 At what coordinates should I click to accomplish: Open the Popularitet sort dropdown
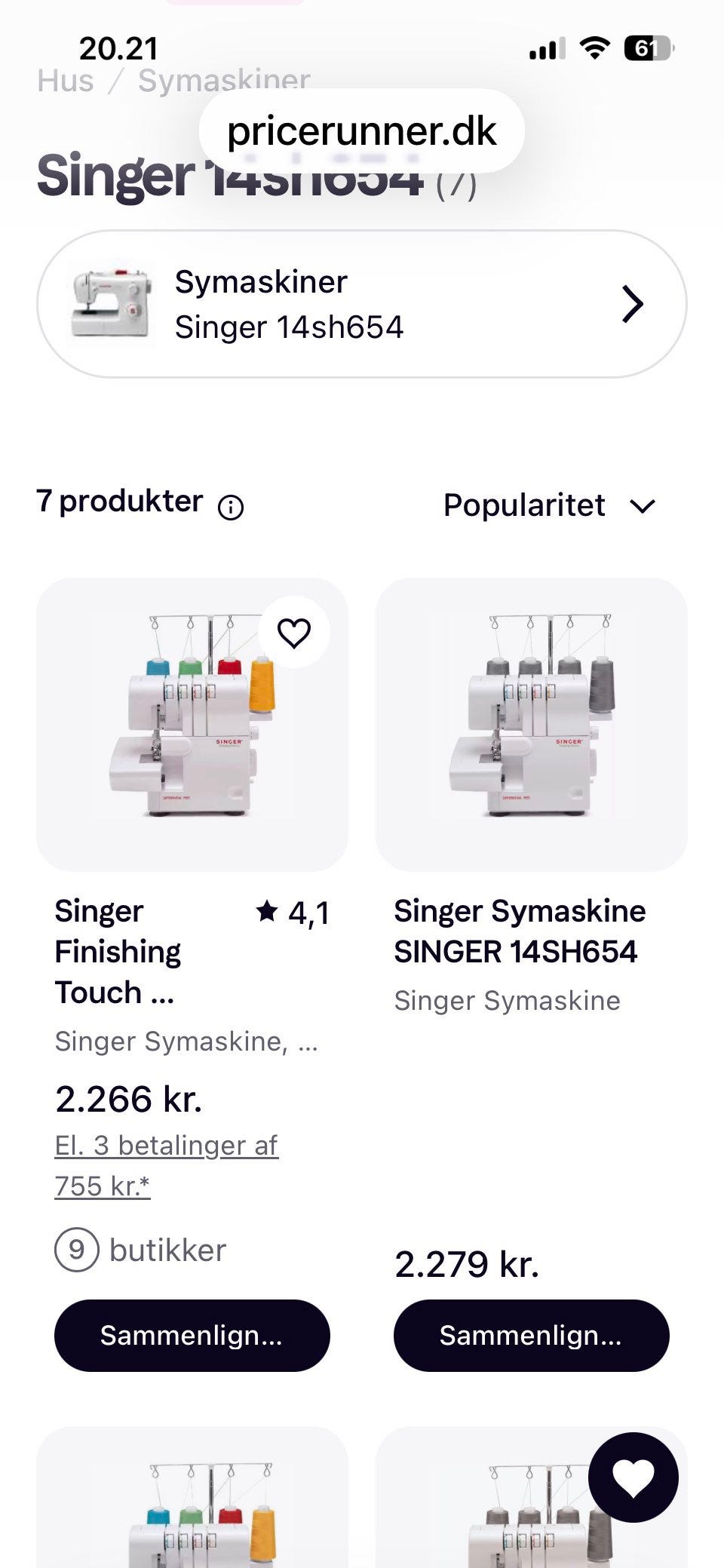tap(550, 505)
